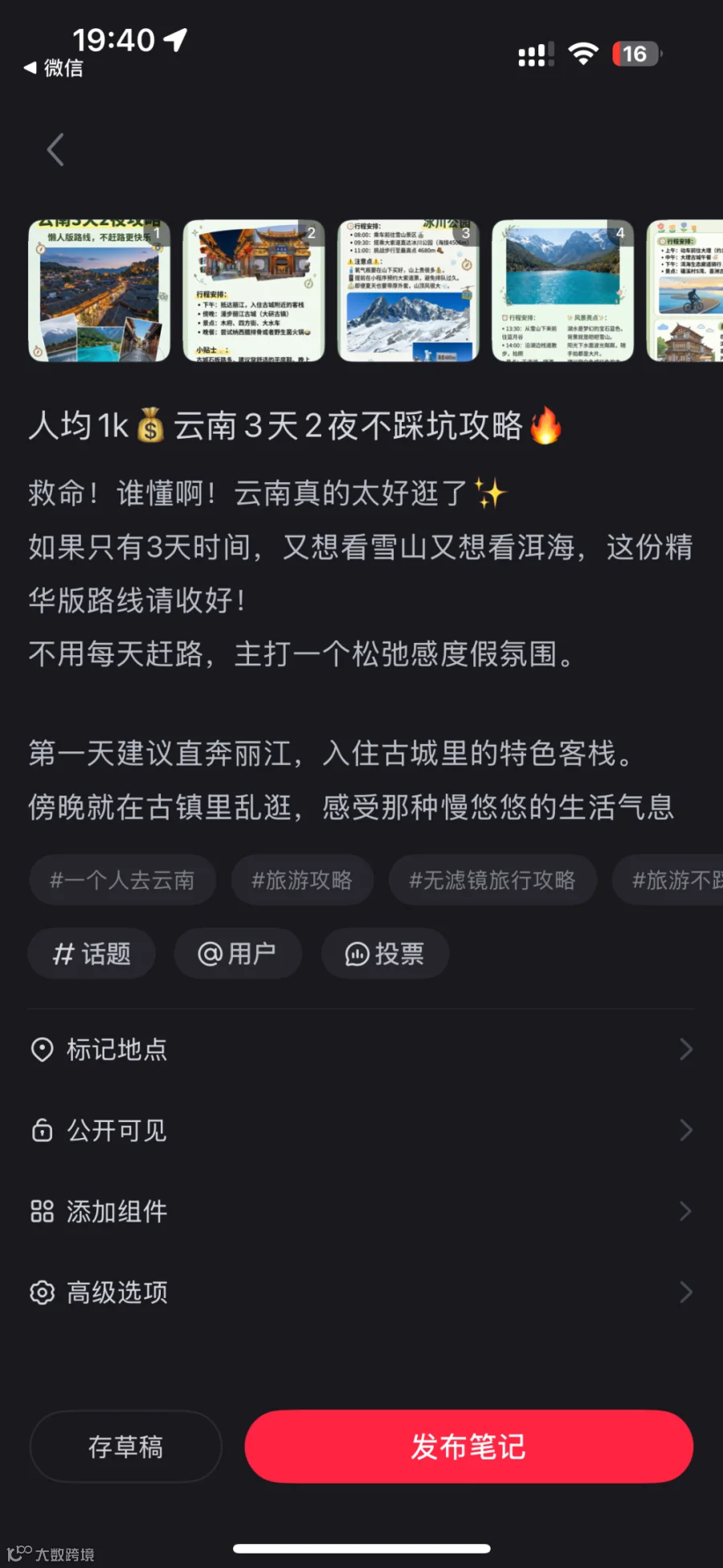
Task: Open the third photo thumbnail
Action: (x=408, y=290)
